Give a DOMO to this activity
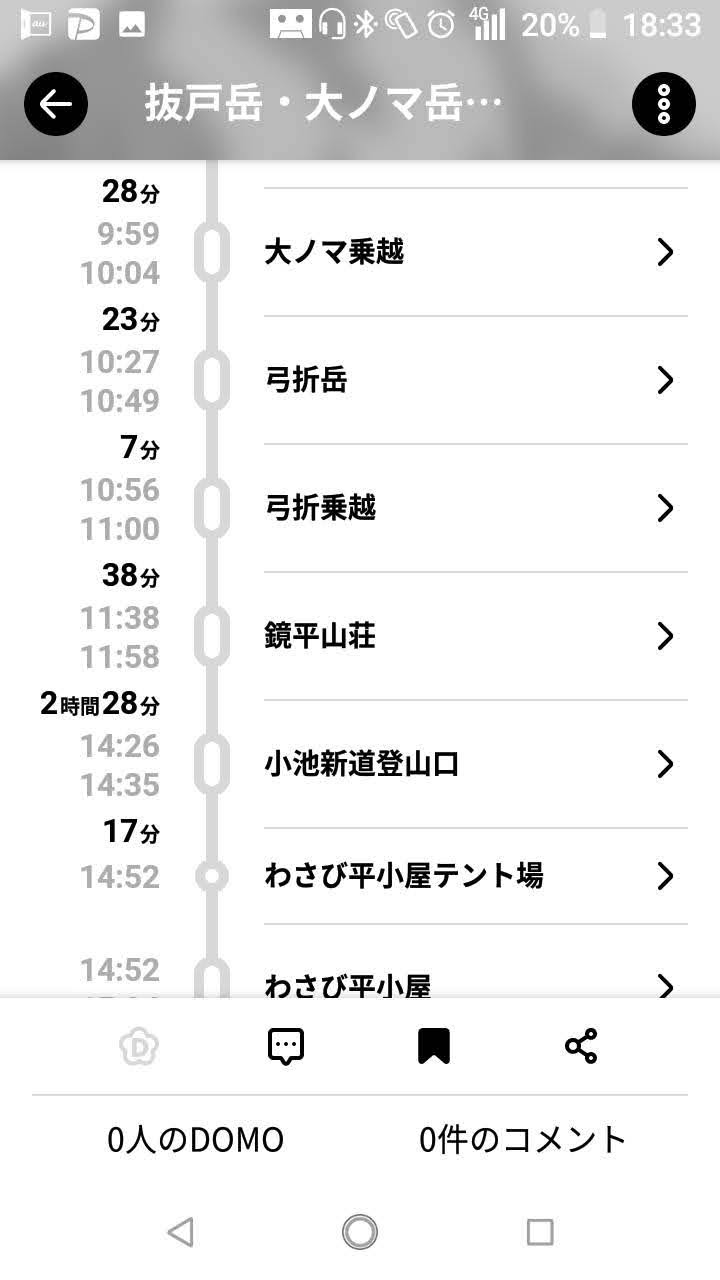Image resolution: width=720 pixels, height=1280 pixels. [x=139, y=1047]
